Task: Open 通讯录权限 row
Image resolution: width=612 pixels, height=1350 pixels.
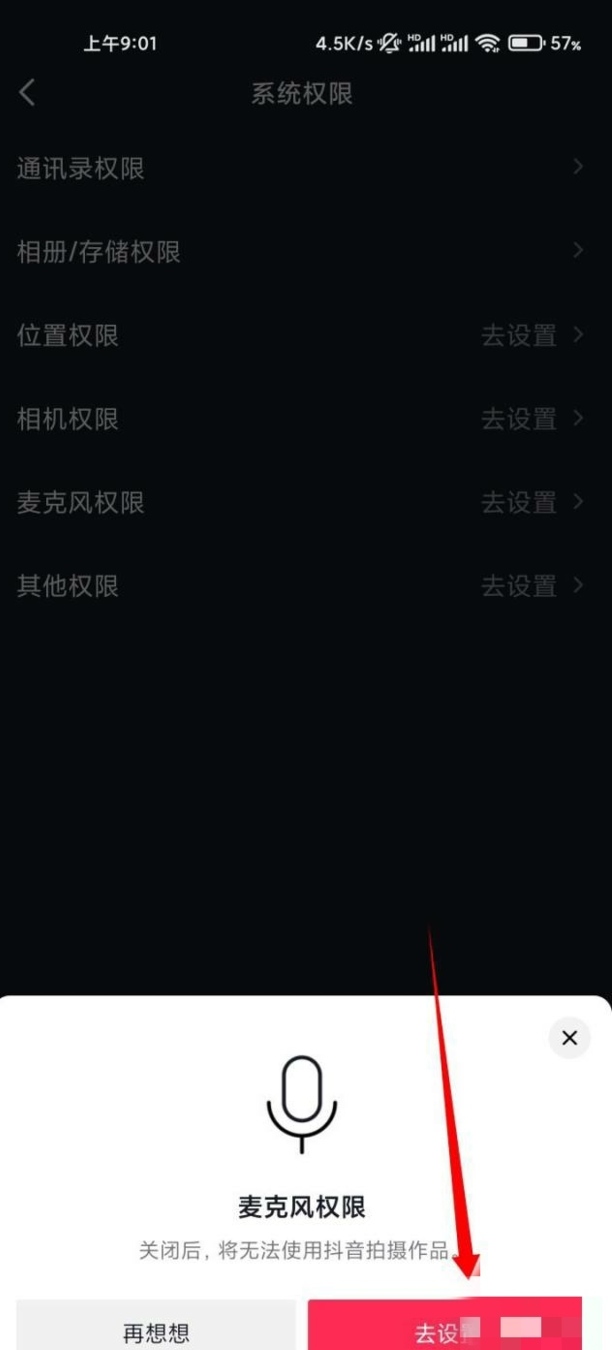Action: coord(300,169)
